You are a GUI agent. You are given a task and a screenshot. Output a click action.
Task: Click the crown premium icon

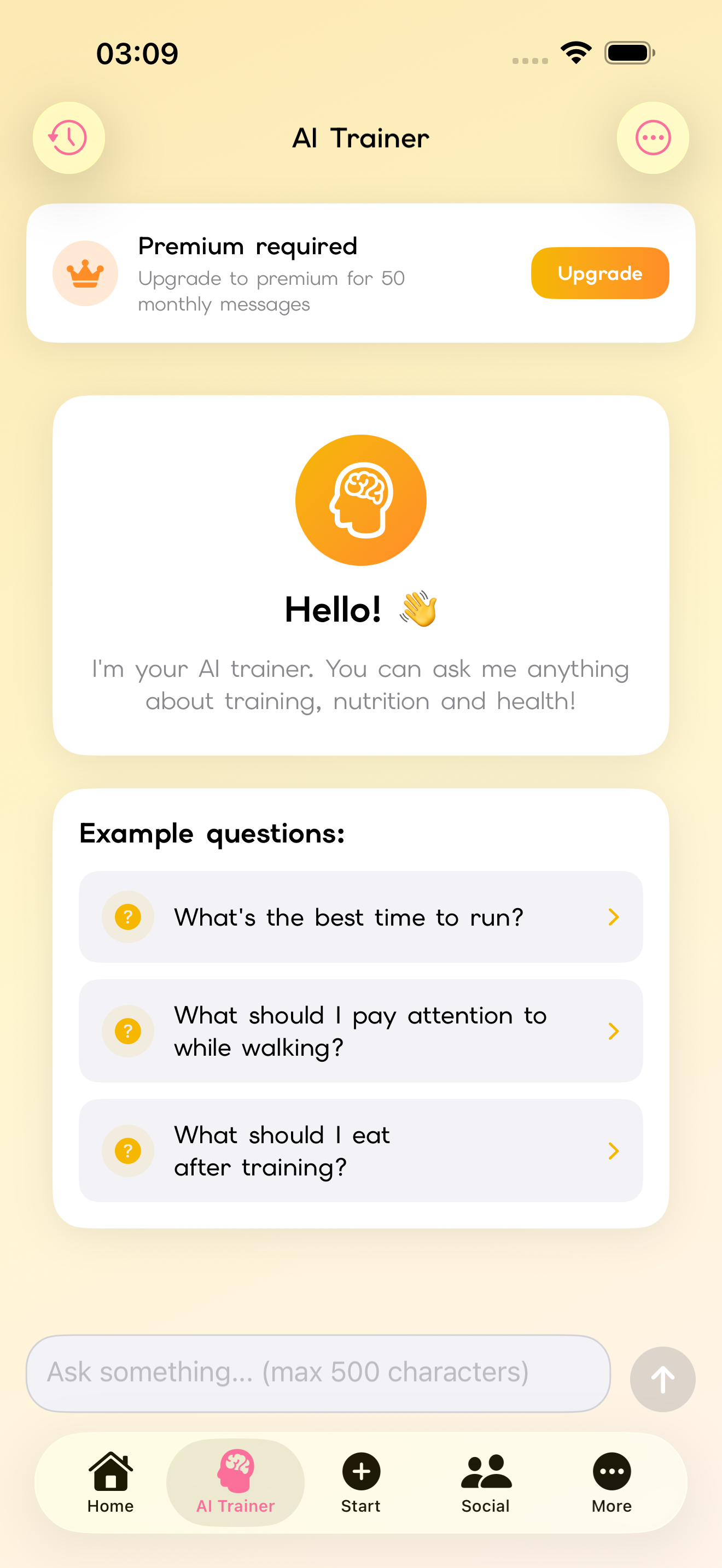[x=85, y=273]
